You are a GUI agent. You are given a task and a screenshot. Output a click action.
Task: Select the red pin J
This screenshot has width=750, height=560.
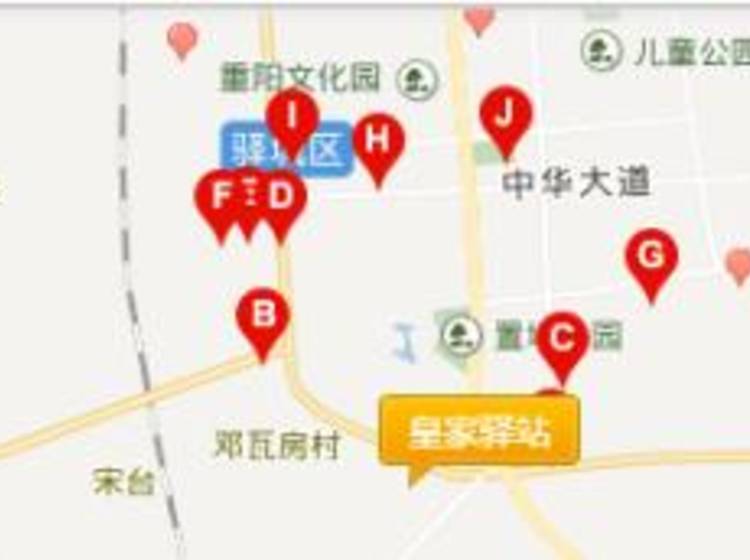(505, 116)
